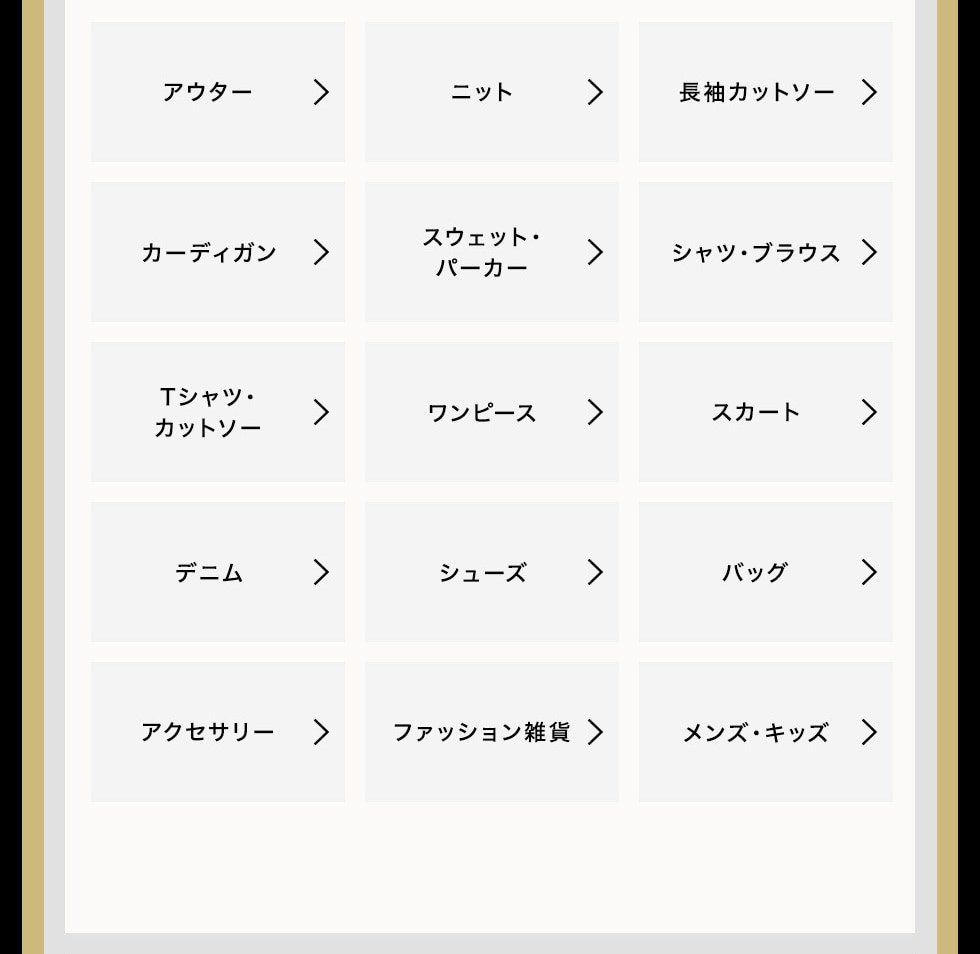Browse 長袖カットソー items
The image size is (980, 954).
[x=765, y=92]
